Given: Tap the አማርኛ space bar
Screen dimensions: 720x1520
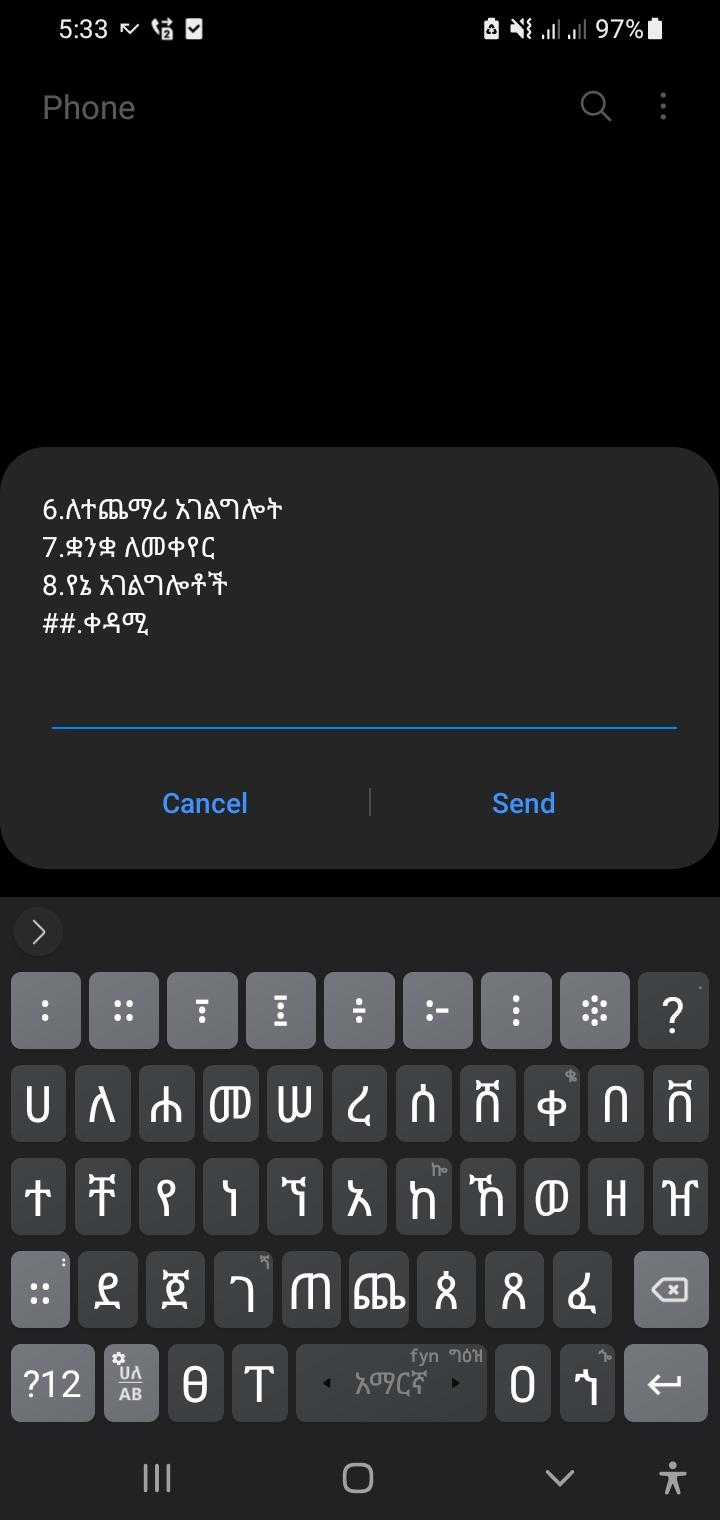Looking at the screenshot, I should click(x=391, y=1383).
